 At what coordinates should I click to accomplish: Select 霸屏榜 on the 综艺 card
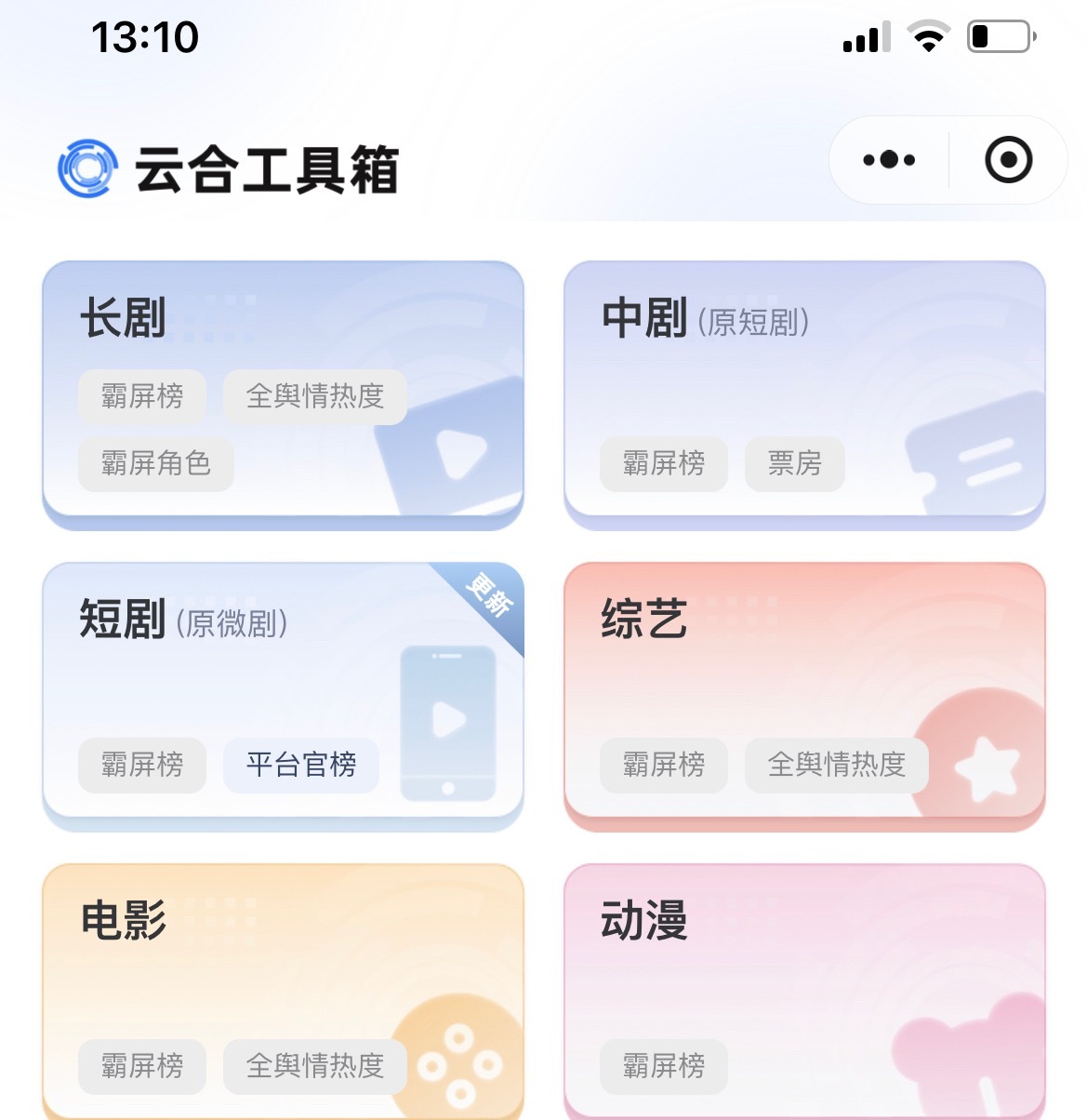point(663,766)
